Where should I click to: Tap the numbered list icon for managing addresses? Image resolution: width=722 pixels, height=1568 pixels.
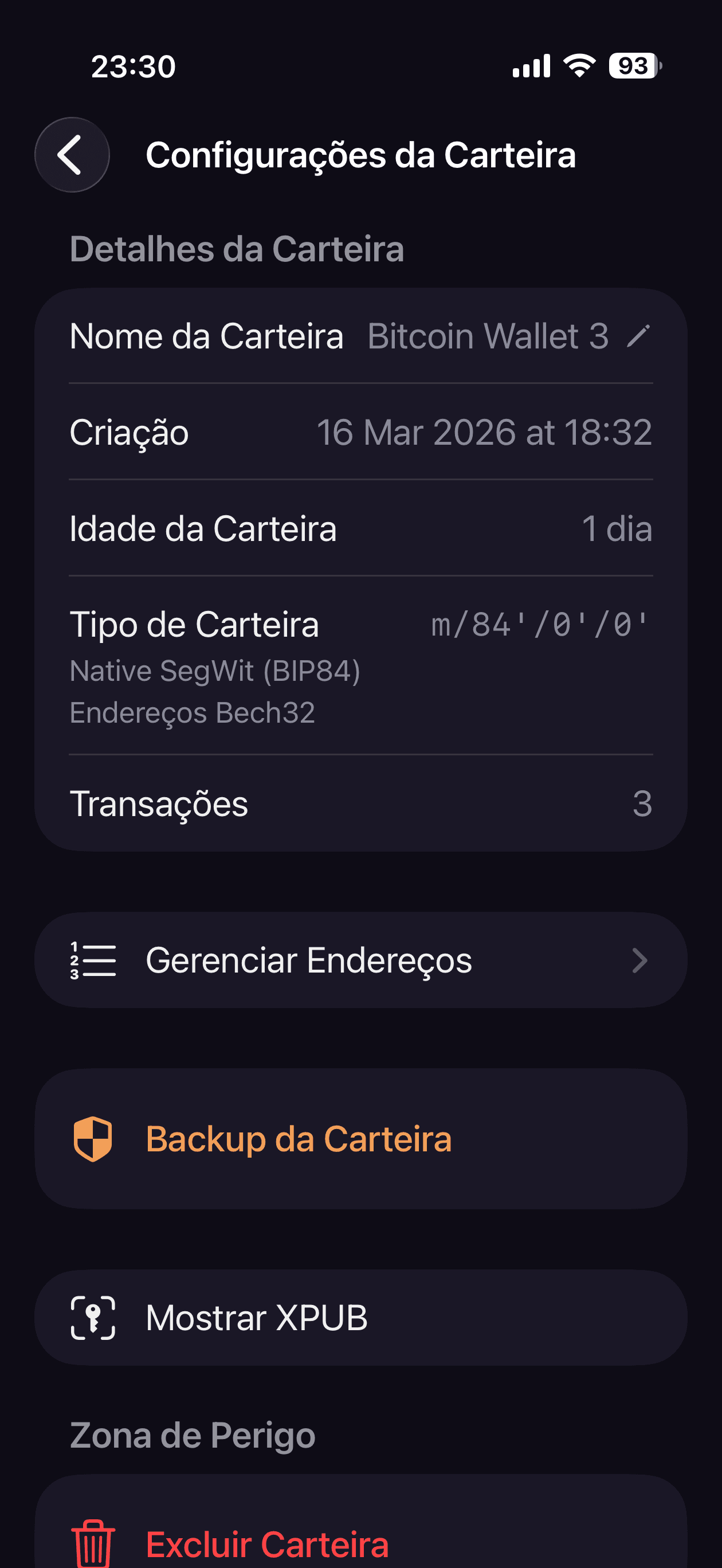pyautogui.click(x=91, y=959)
